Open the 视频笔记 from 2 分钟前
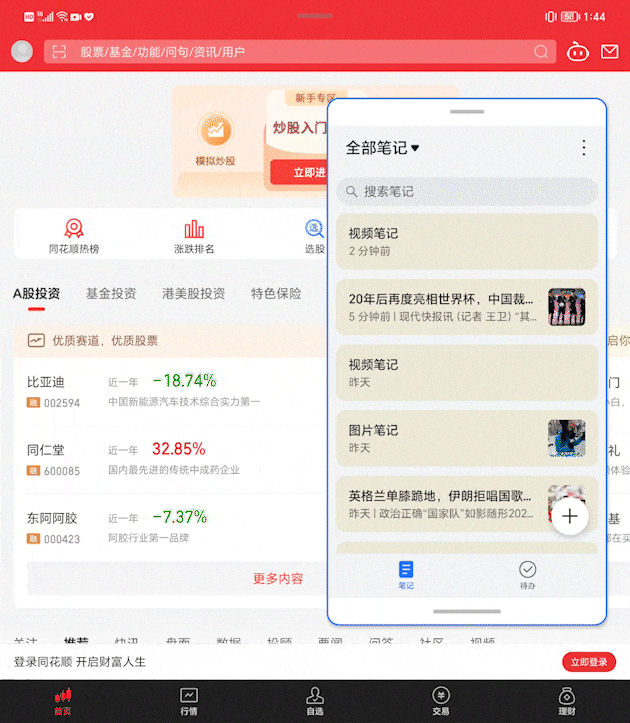Image resolution: width=630 pixels, height=723 pixels. (466, 241)
